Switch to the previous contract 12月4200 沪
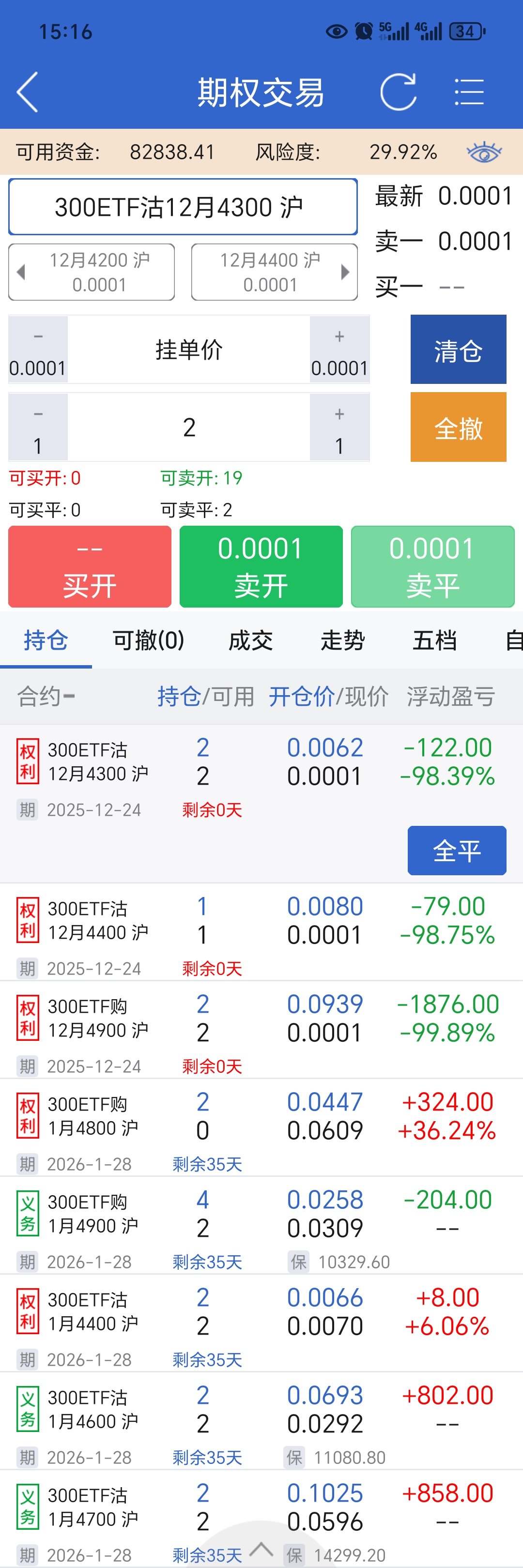This screenshot has width=523, height=1568. pyautogui.click(x=92, y=272)
